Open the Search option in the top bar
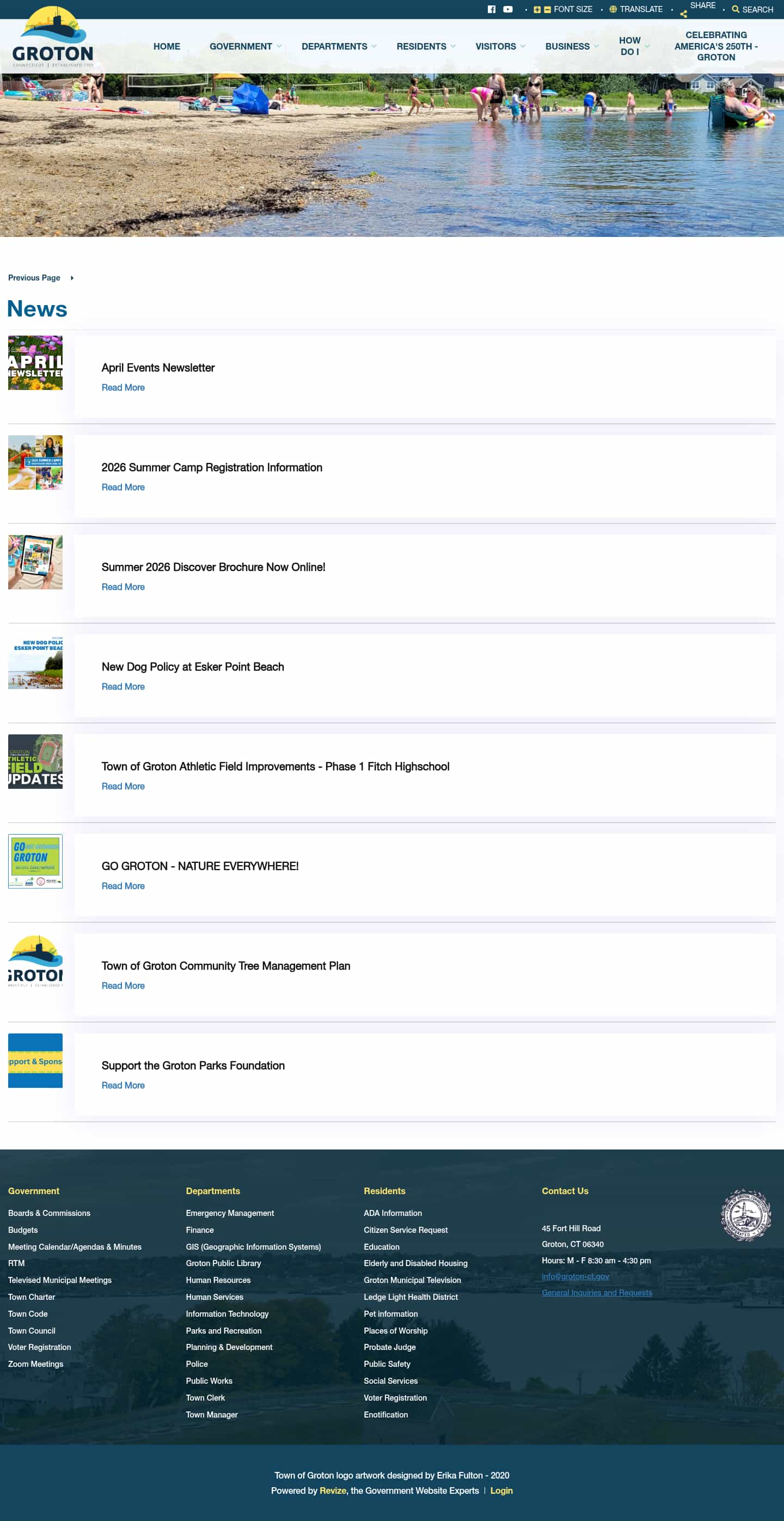 pyautogui.click(x=752, y=9)
